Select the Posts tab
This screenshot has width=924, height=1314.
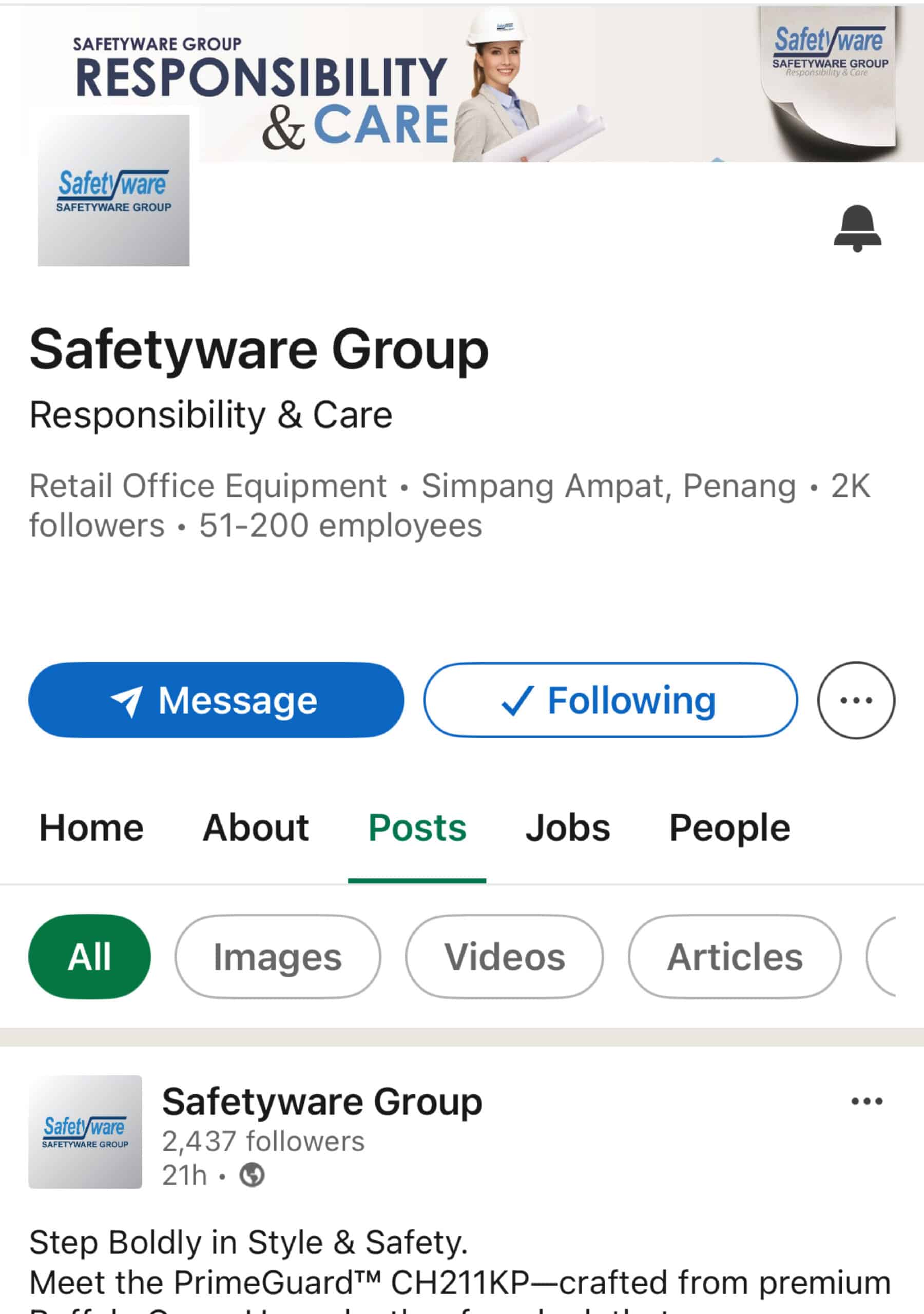417,827
